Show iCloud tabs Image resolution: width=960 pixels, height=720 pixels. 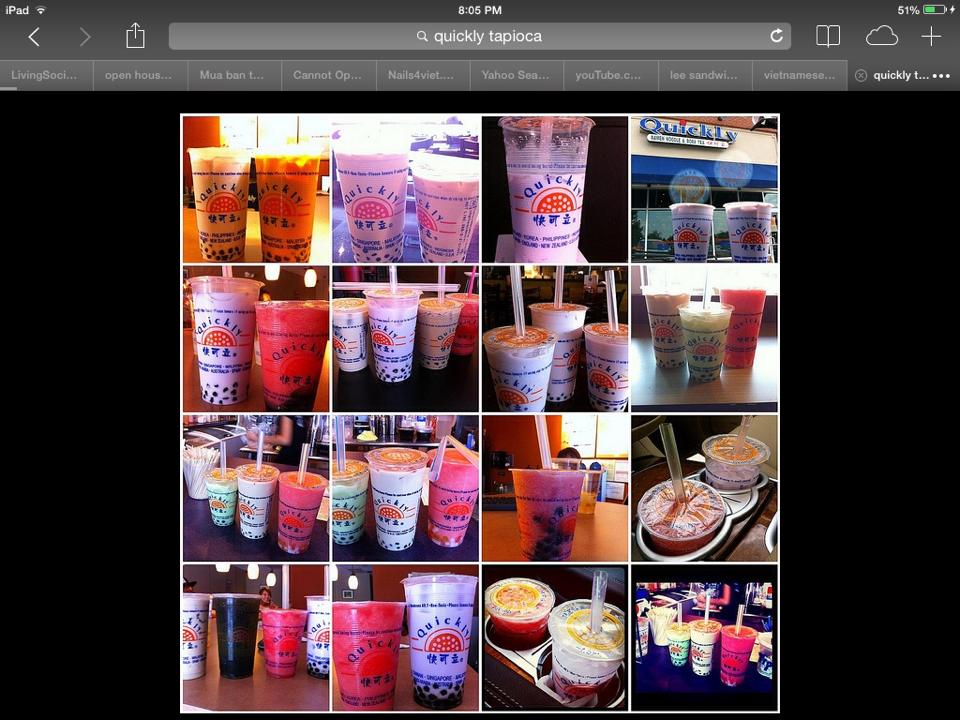coord(881,37)
